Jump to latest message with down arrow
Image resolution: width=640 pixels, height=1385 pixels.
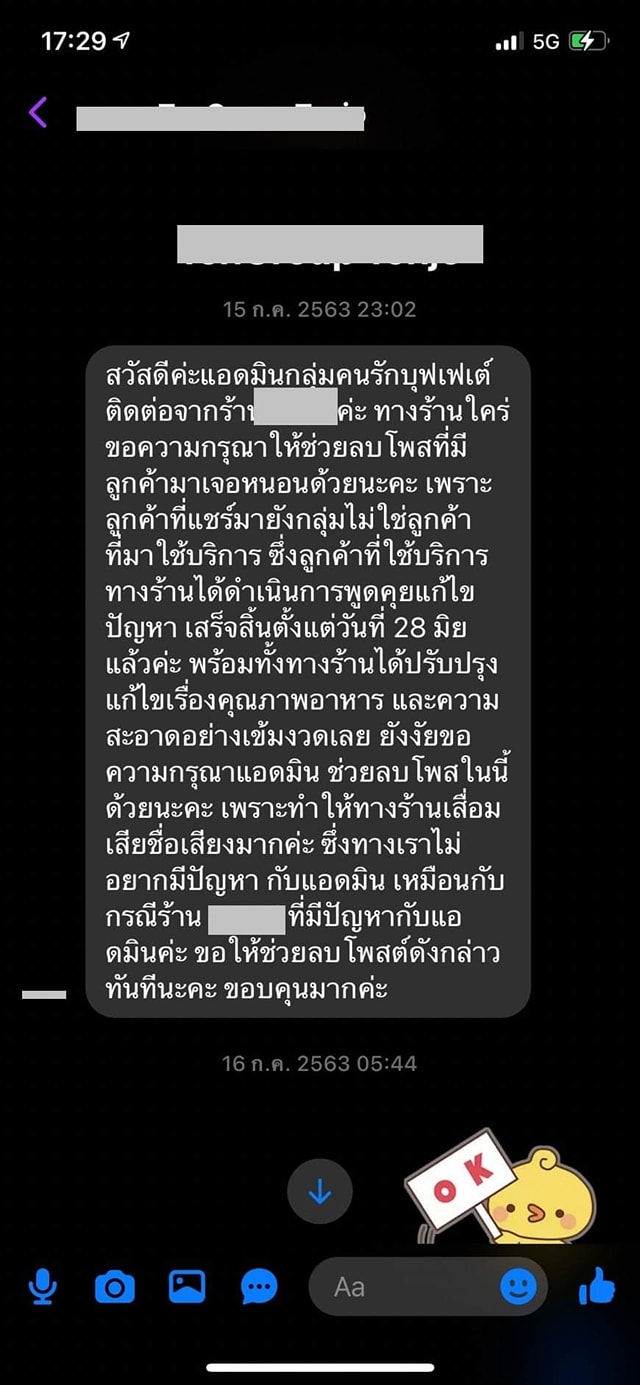tap(320, 1192)
